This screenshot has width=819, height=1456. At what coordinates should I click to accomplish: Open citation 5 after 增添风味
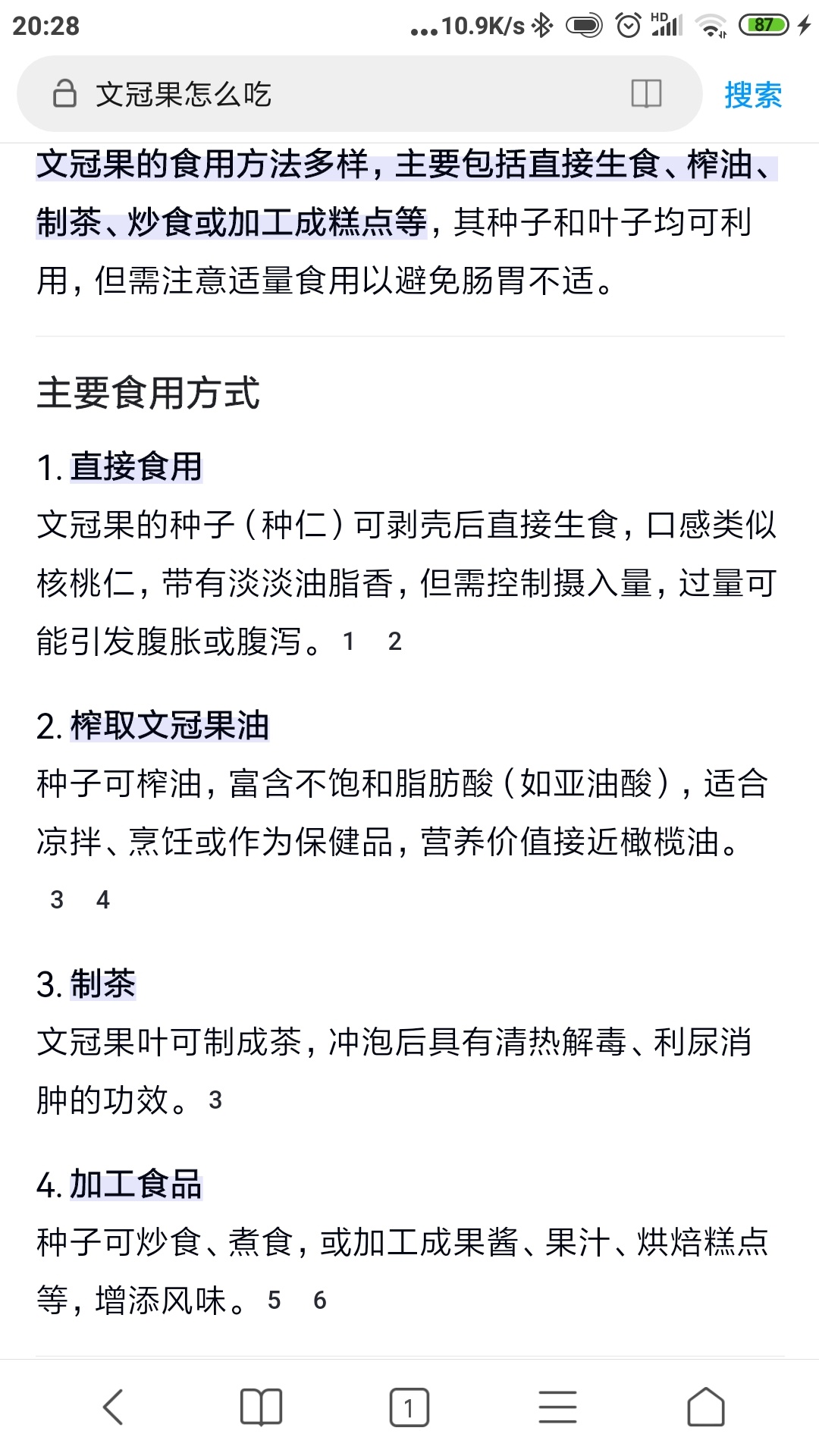point(274,1301)
